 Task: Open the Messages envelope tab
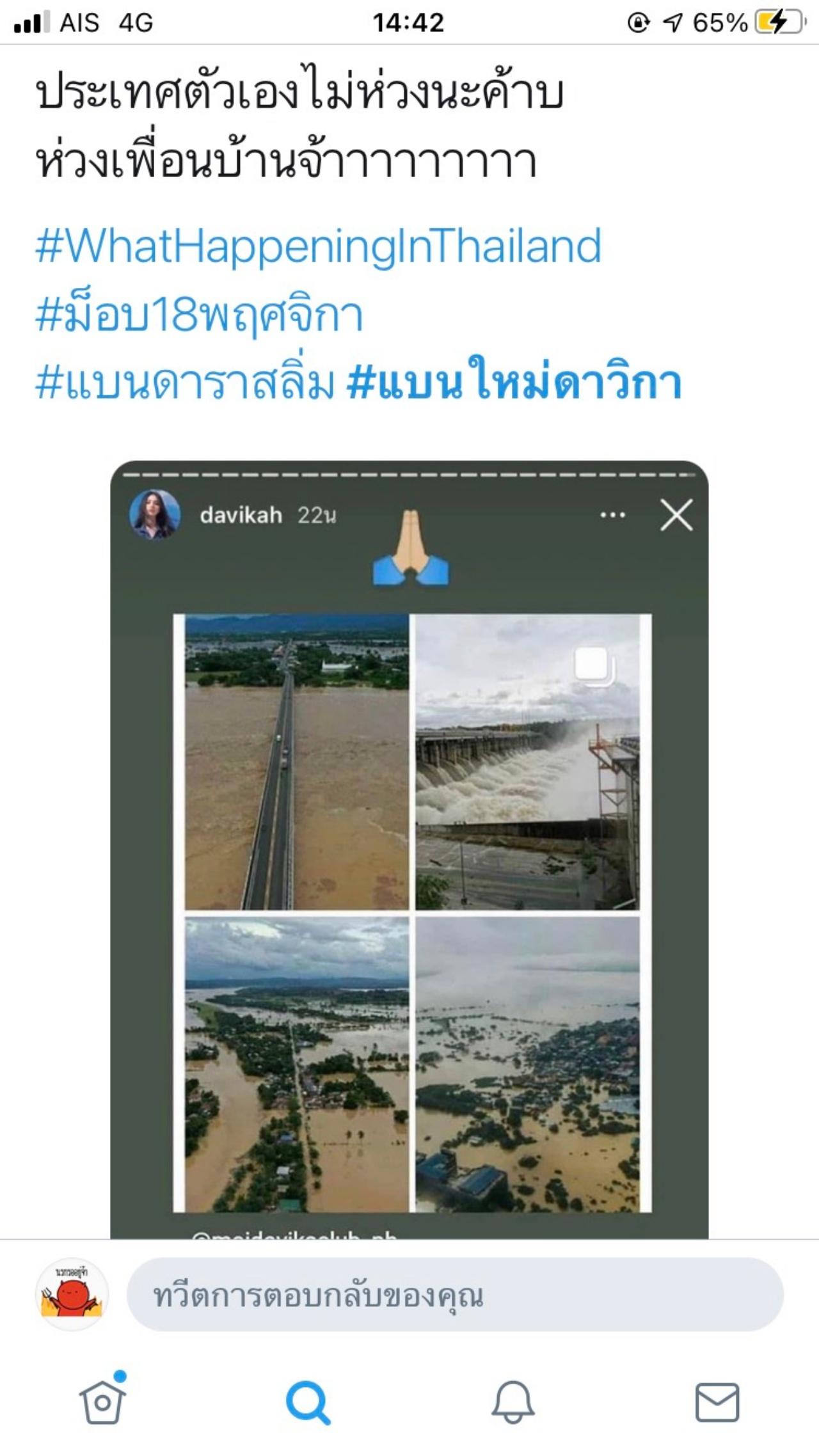(717, 1402)
